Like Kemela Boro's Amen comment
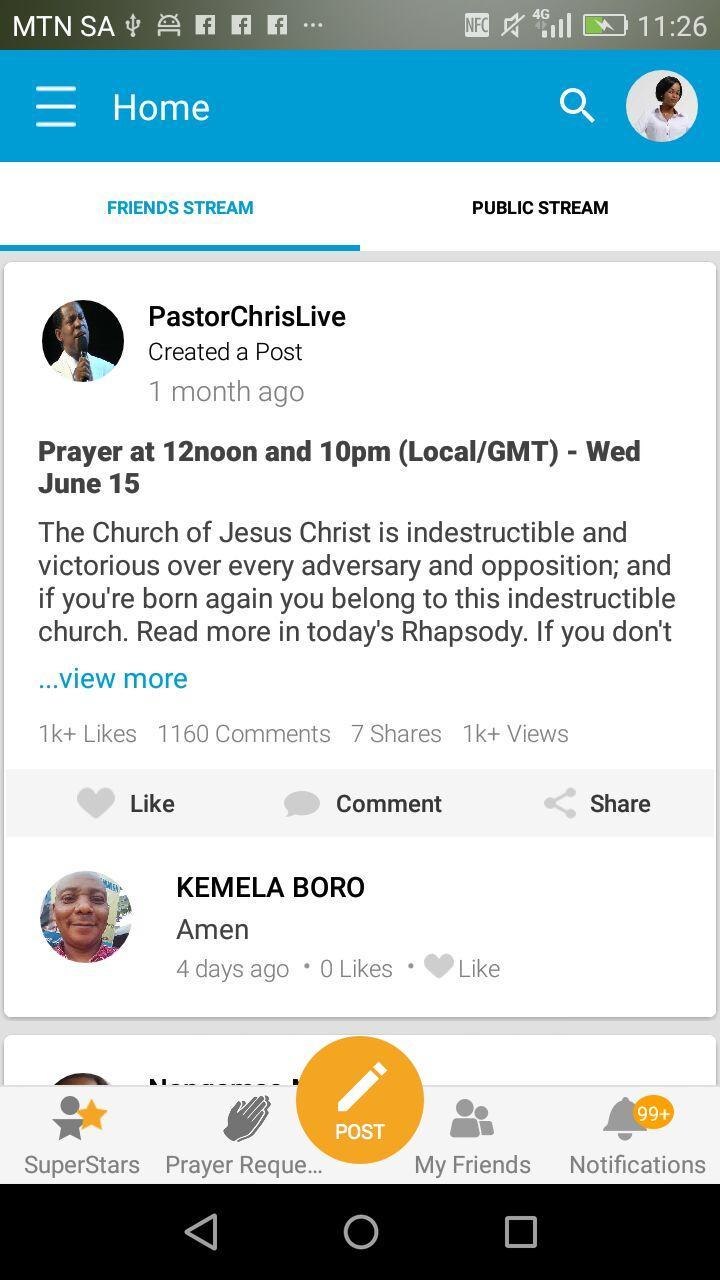 coord(462,967)
